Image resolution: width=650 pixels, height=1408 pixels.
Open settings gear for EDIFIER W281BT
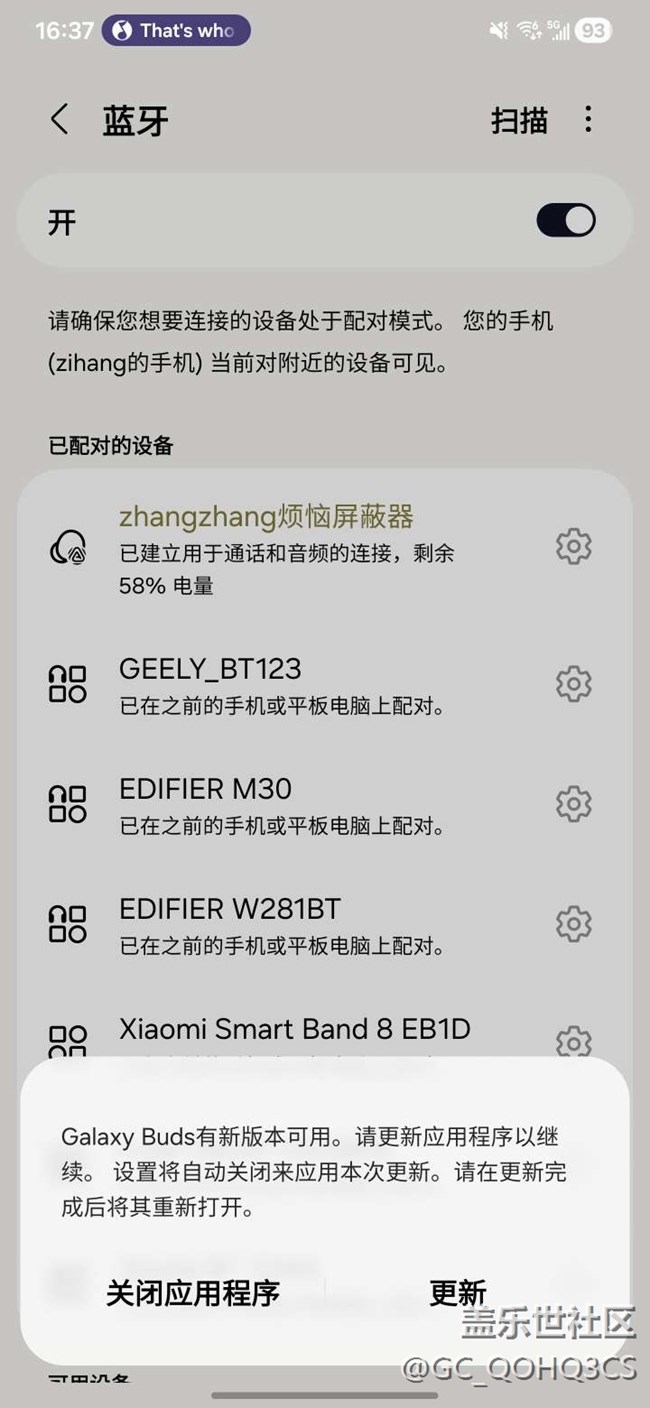pyautogui.click(x=573, y=924)
